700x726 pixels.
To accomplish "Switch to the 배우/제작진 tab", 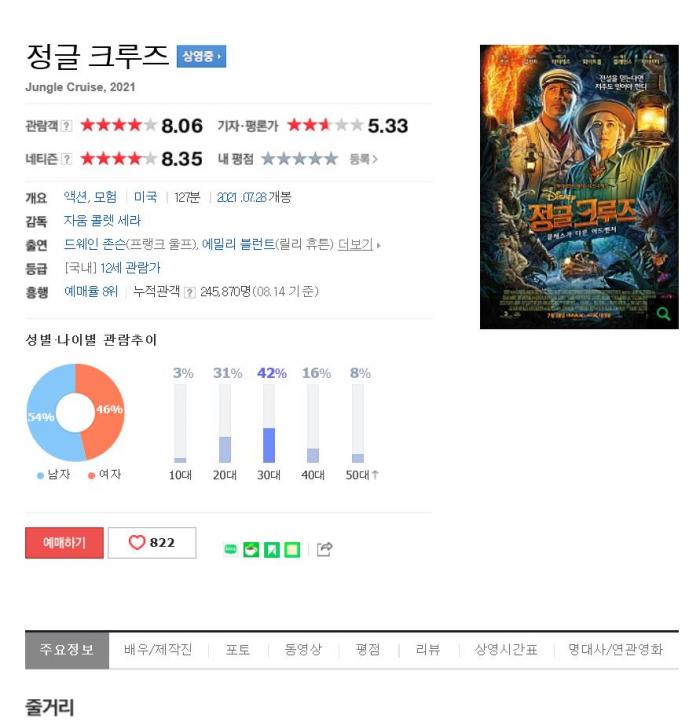I will pyautogui.click(x=158, y=650).
